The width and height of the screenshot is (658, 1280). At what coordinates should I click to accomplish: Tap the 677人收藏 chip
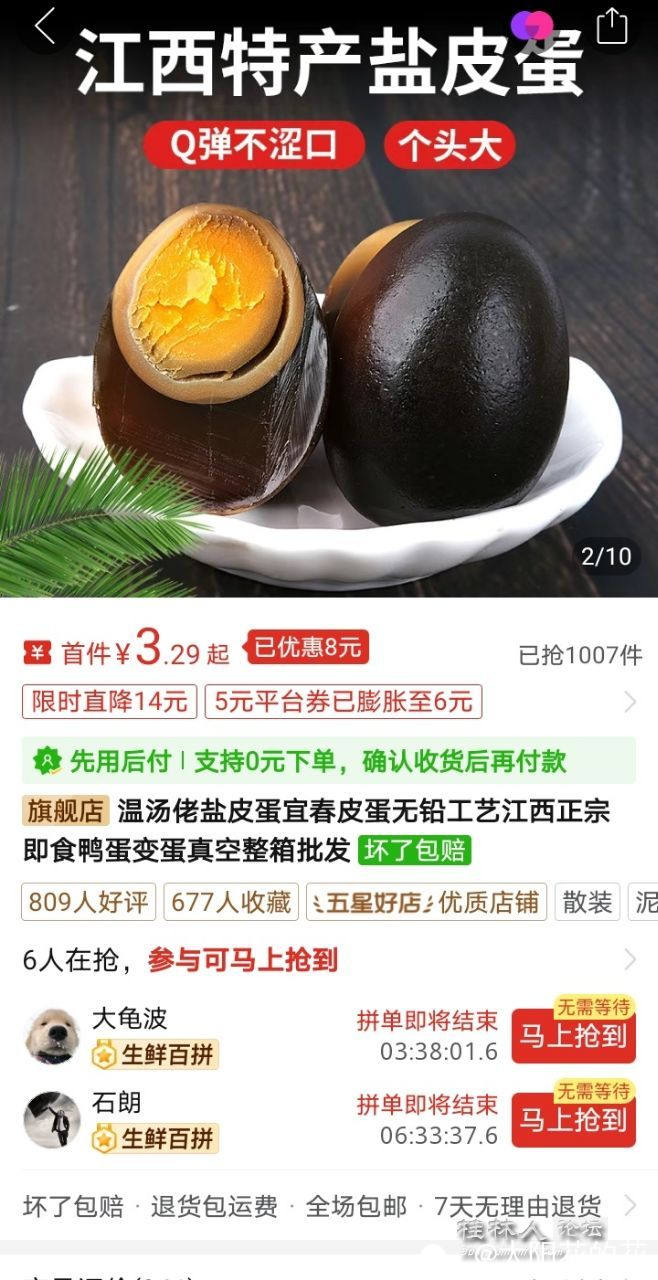coord(231,903)
